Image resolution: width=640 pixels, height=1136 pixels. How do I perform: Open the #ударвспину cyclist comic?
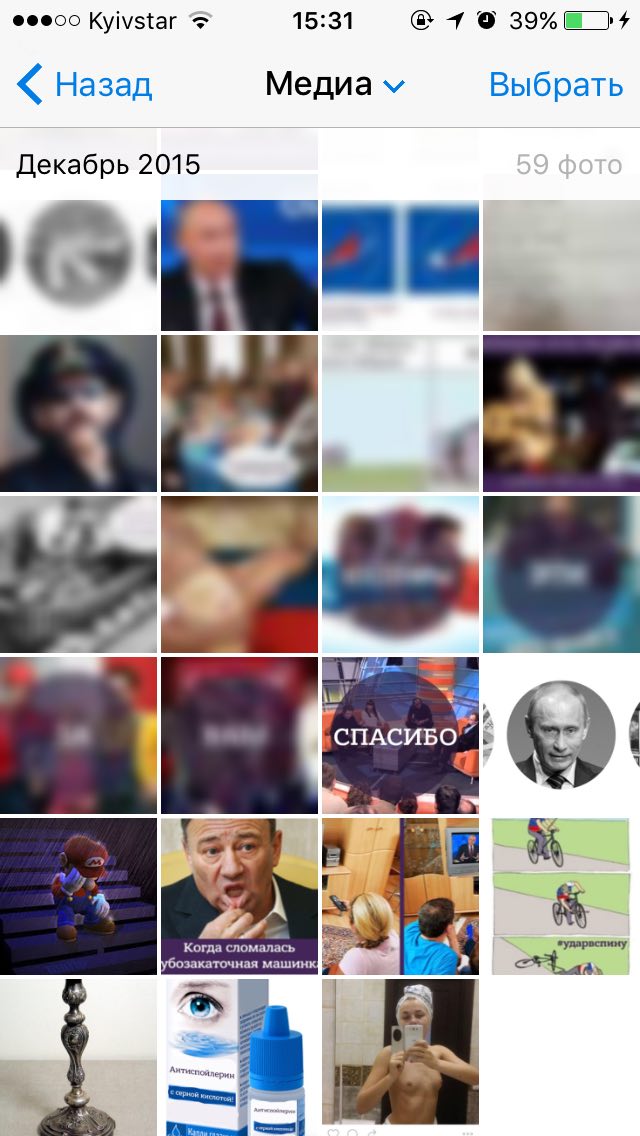coord(561,896)
